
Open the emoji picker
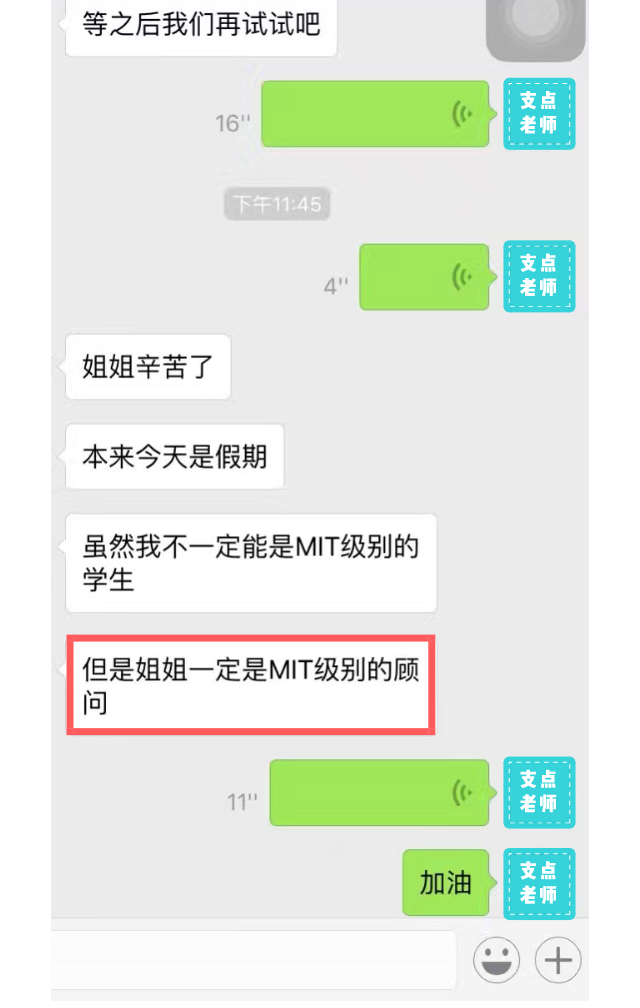(495, 962)
